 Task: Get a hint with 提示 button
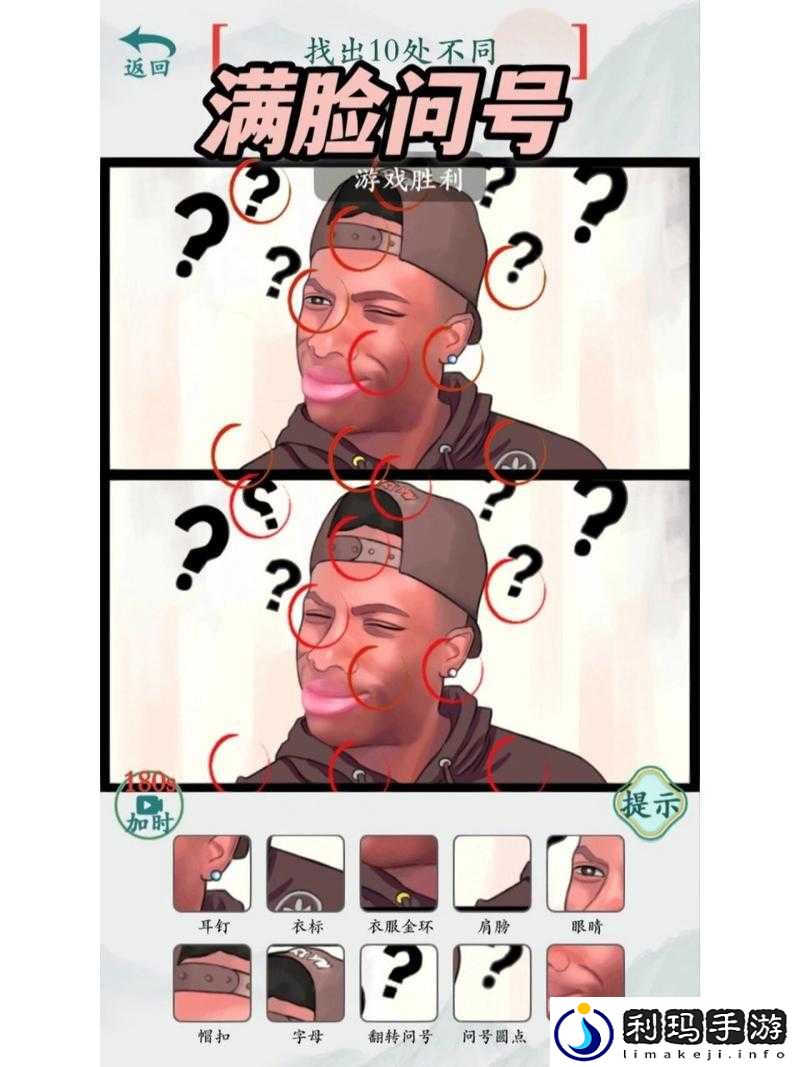tap(651, 804)
